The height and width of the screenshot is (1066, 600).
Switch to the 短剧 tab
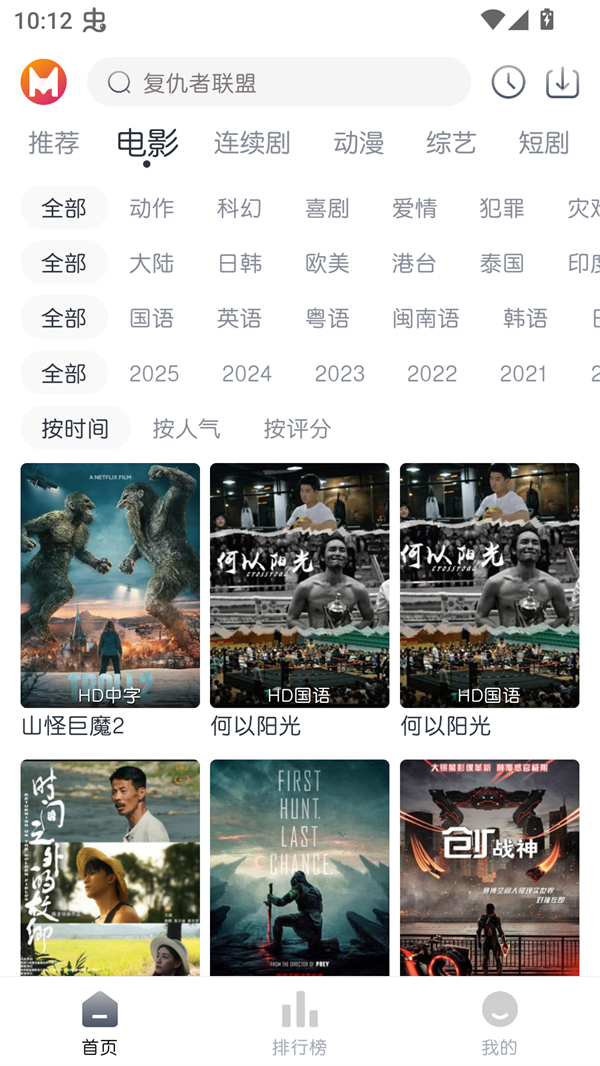click(x=543, y=143)
